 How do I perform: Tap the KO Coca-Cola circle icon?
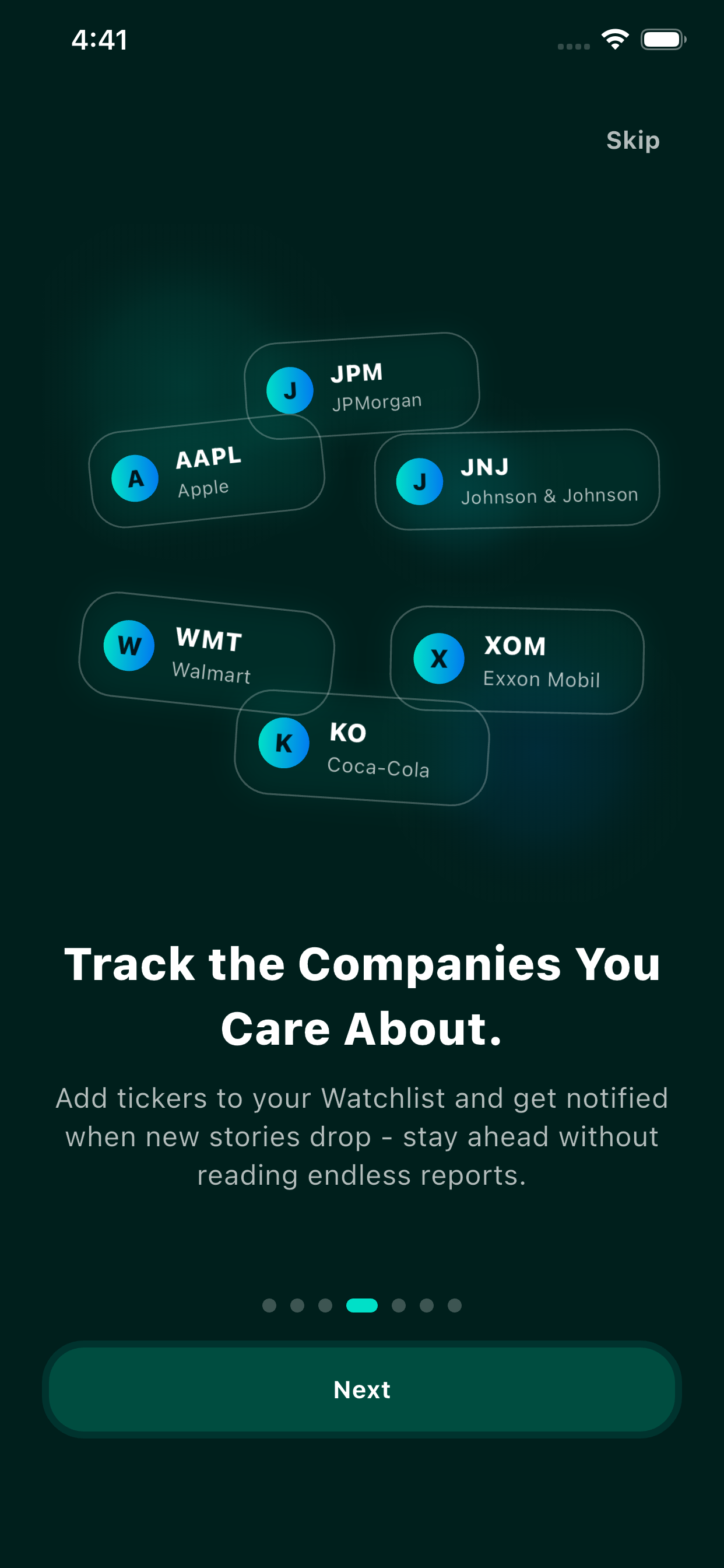point(283,743)
